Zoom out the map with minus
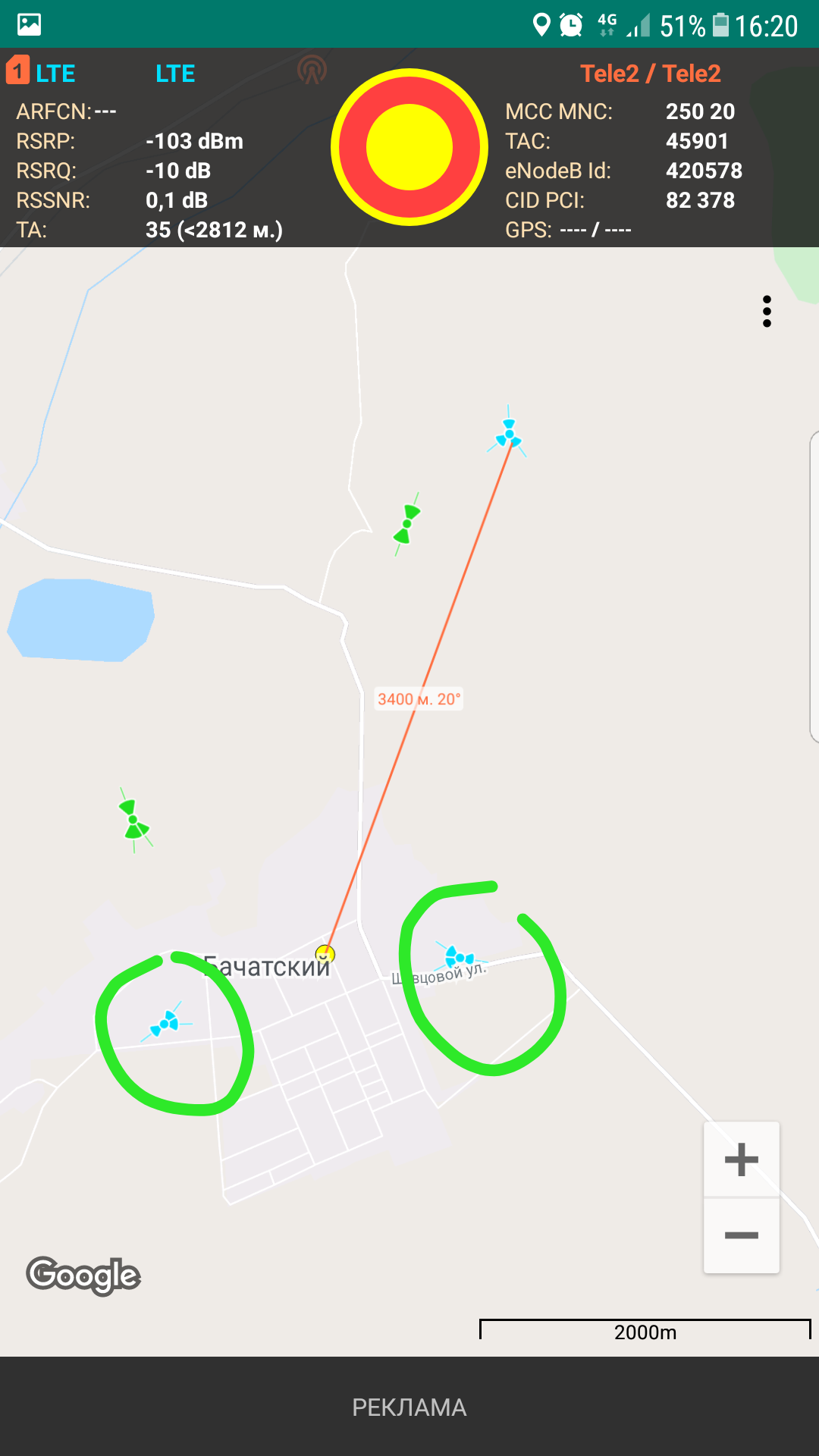Viewport: 819px width, 1456px height. (x=741, y=1235)
